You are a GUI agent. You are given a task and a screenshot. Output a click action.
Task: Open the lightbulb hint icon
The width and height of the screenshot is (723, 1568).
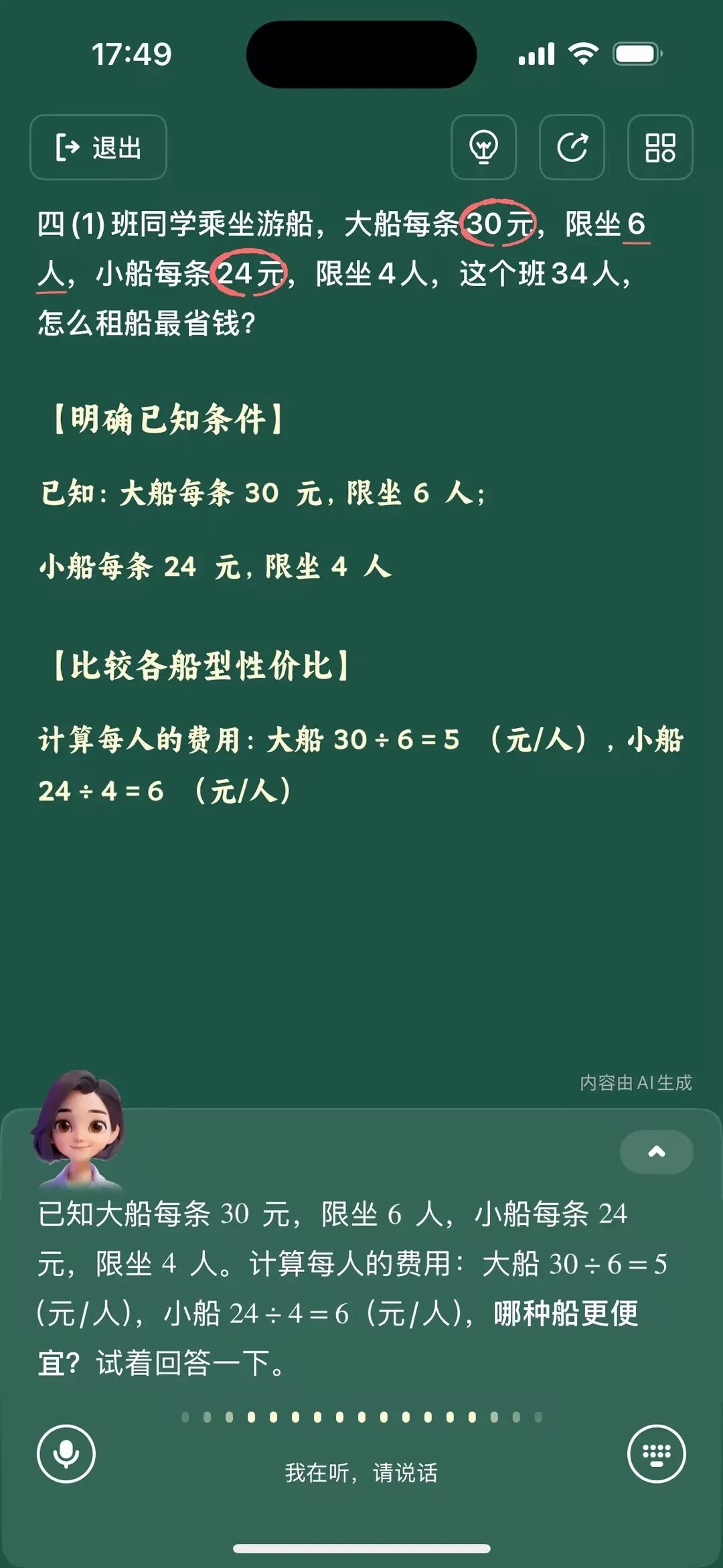(483, 147)
